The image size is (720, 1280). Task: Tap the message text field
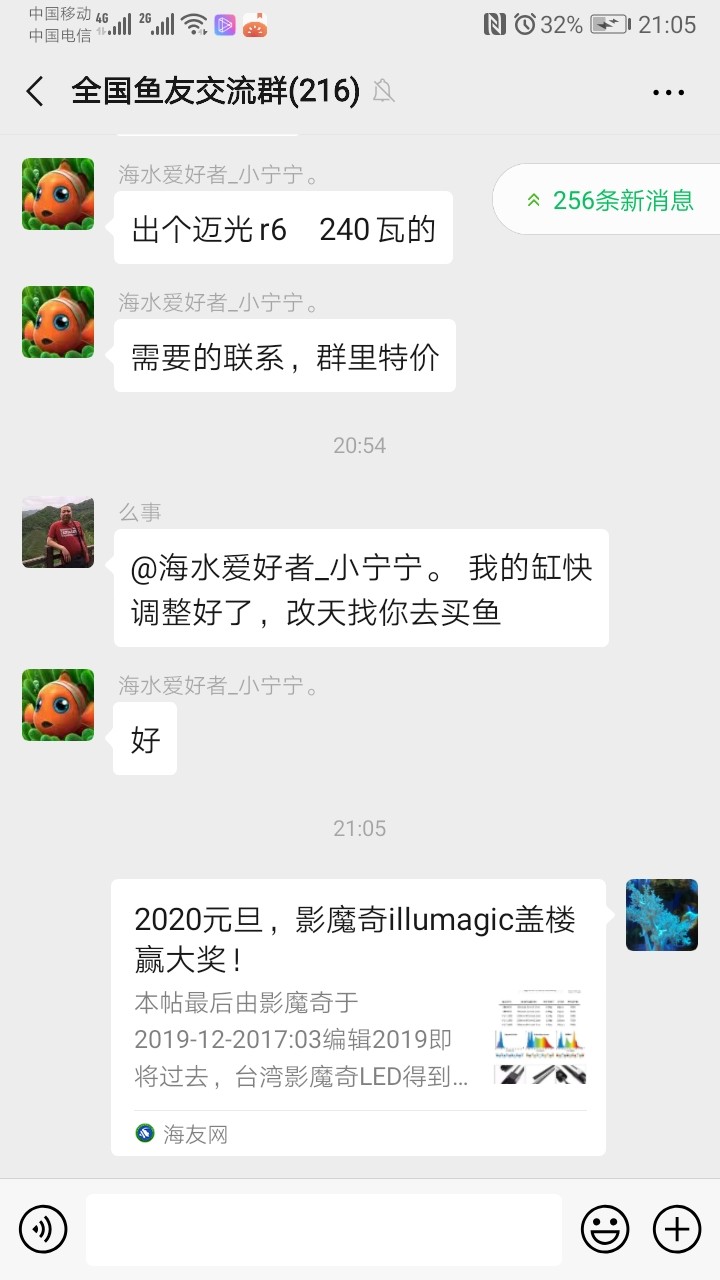pyautogui.click(x=323, y=1229)
